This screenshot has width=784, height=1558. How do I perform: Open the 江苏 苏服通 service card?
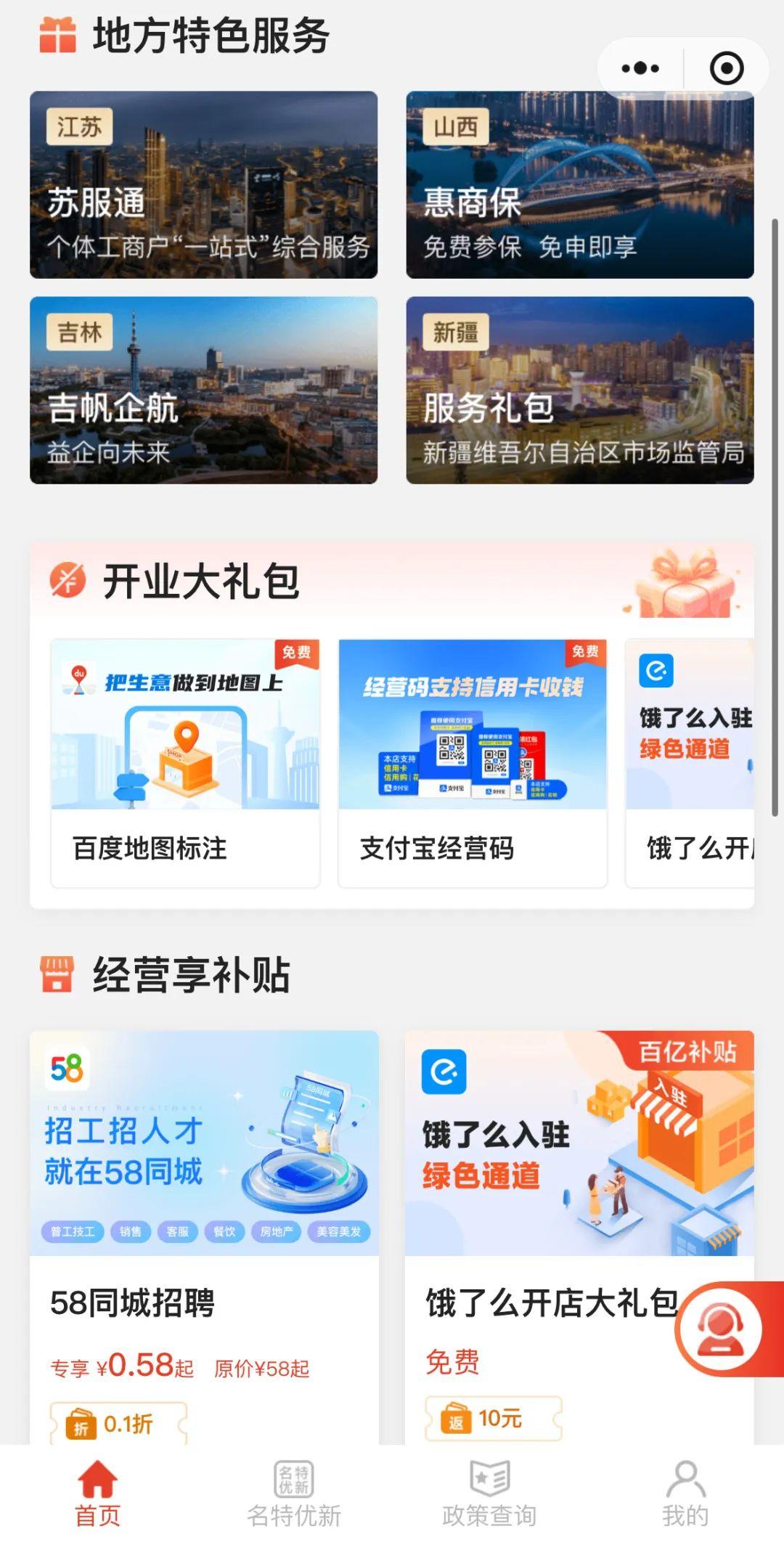[203, 184]
